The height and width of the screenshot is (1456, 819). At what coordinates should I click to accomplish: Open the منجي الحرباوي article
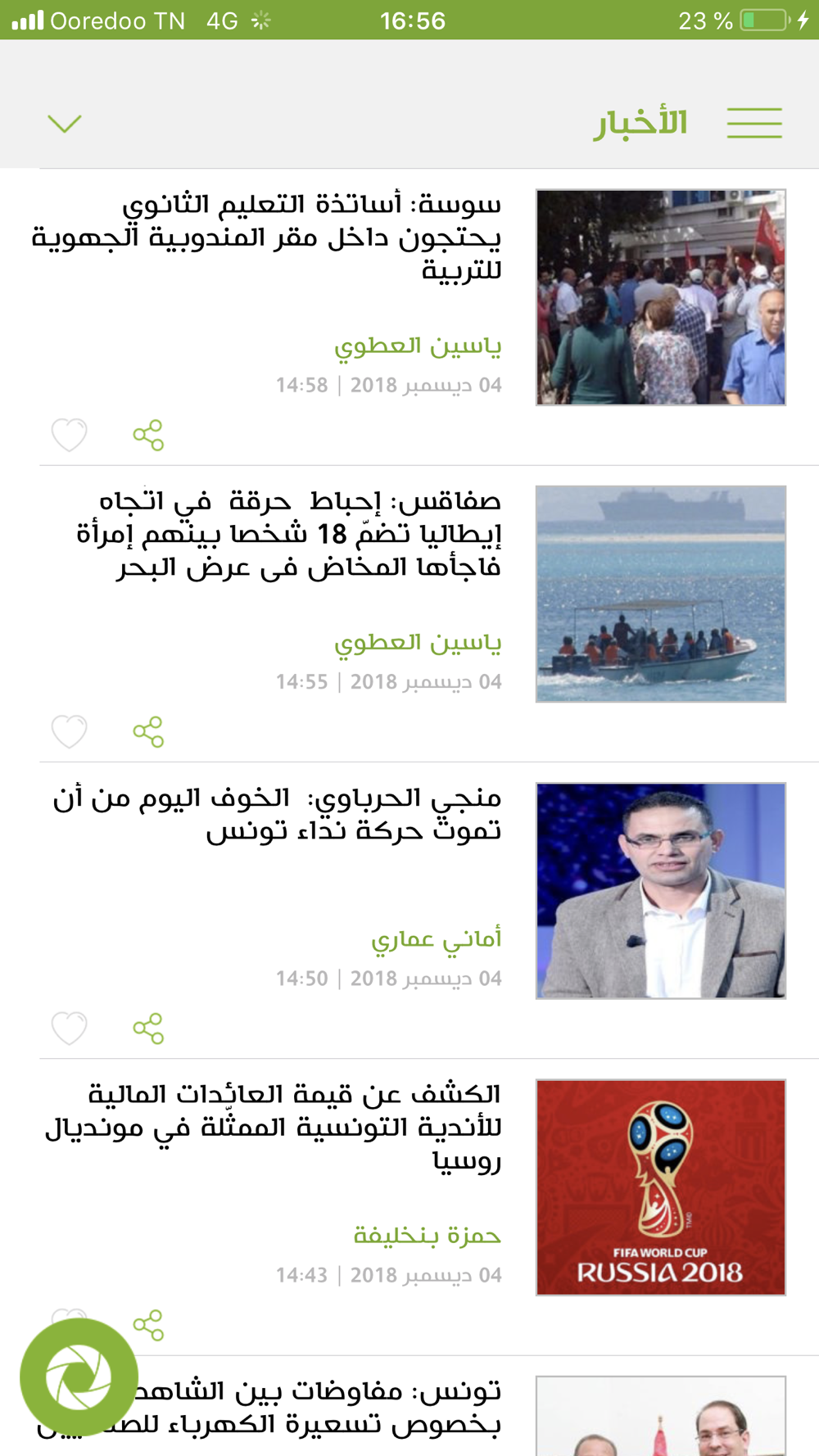click(x=311, y=813)
